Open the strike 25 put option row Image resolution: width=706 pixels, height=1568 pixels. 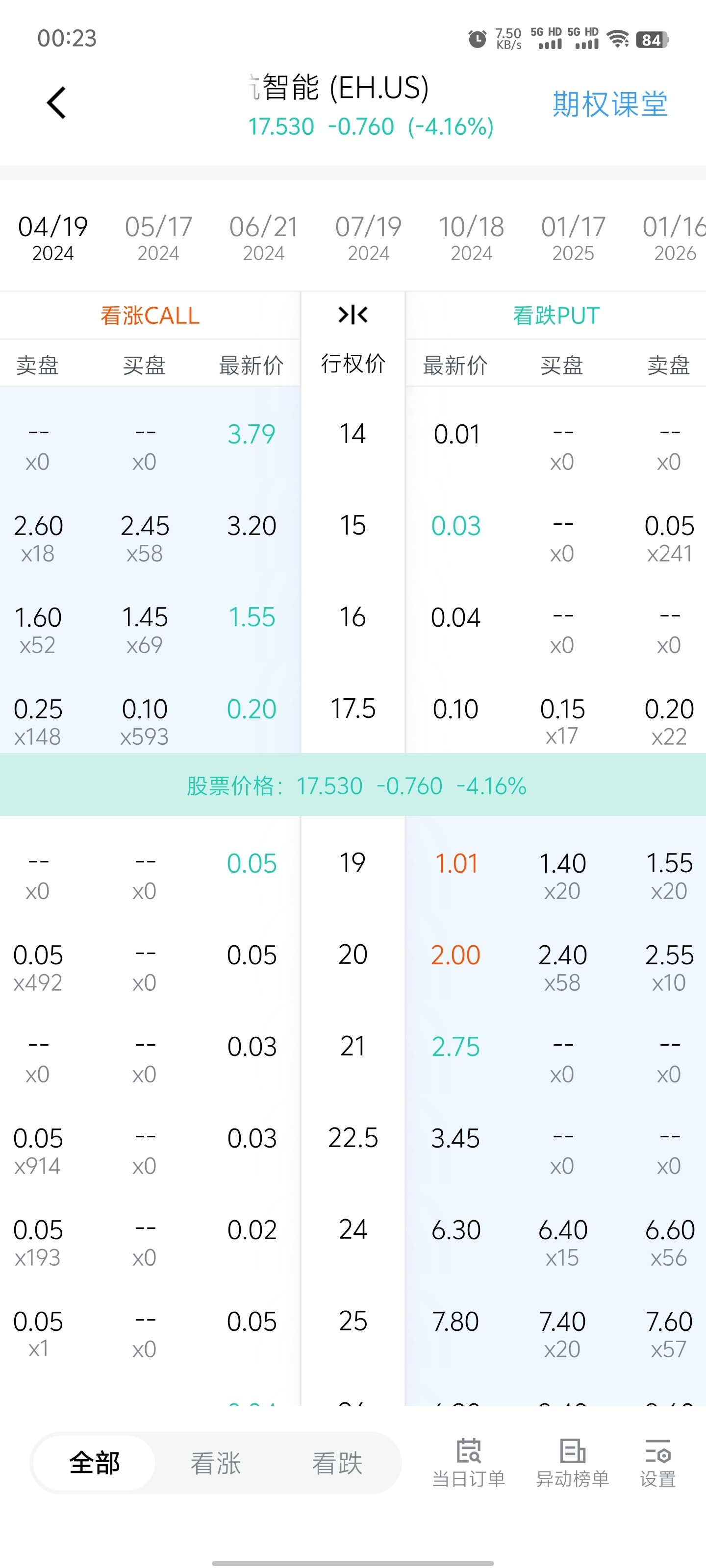tap(555, 1334)
